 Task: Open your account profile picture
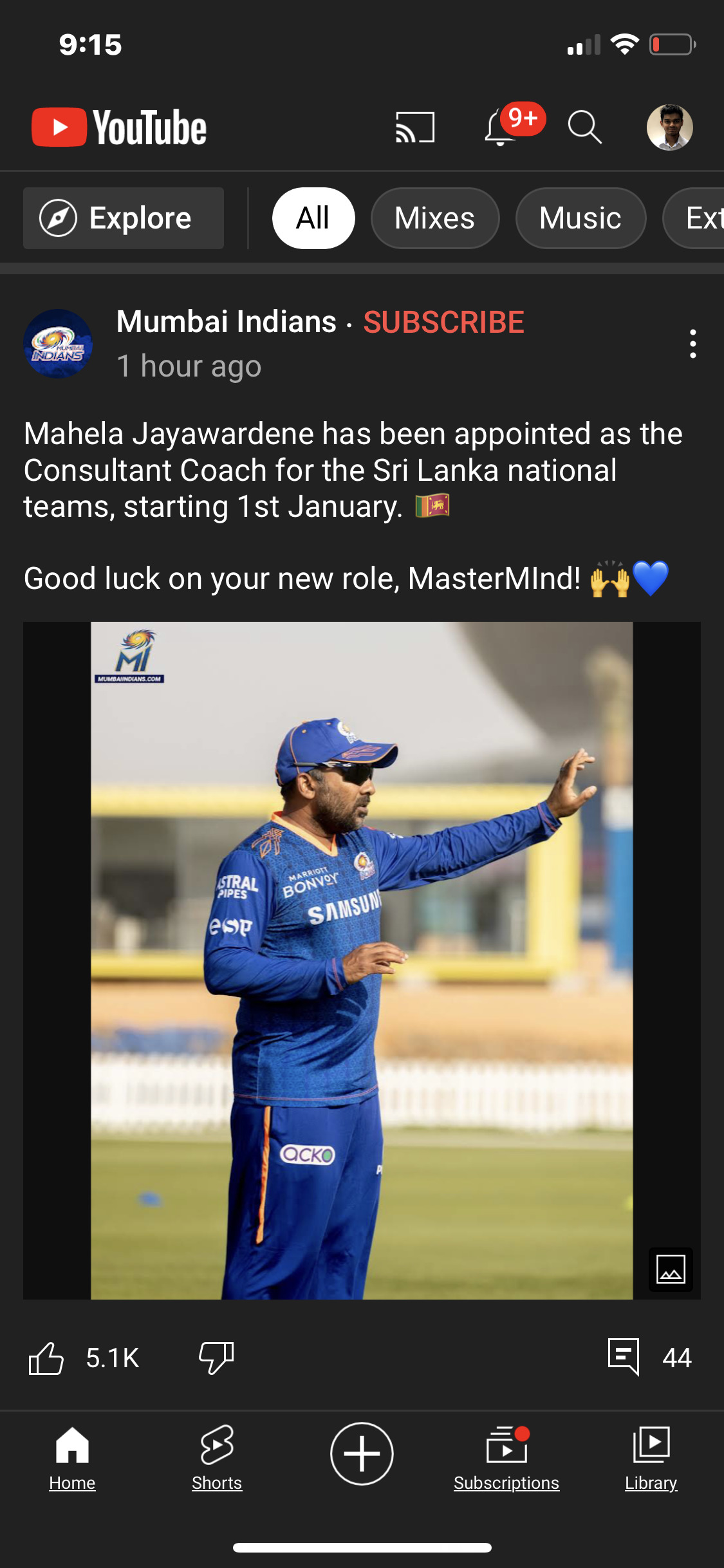[x=669, y=127]
